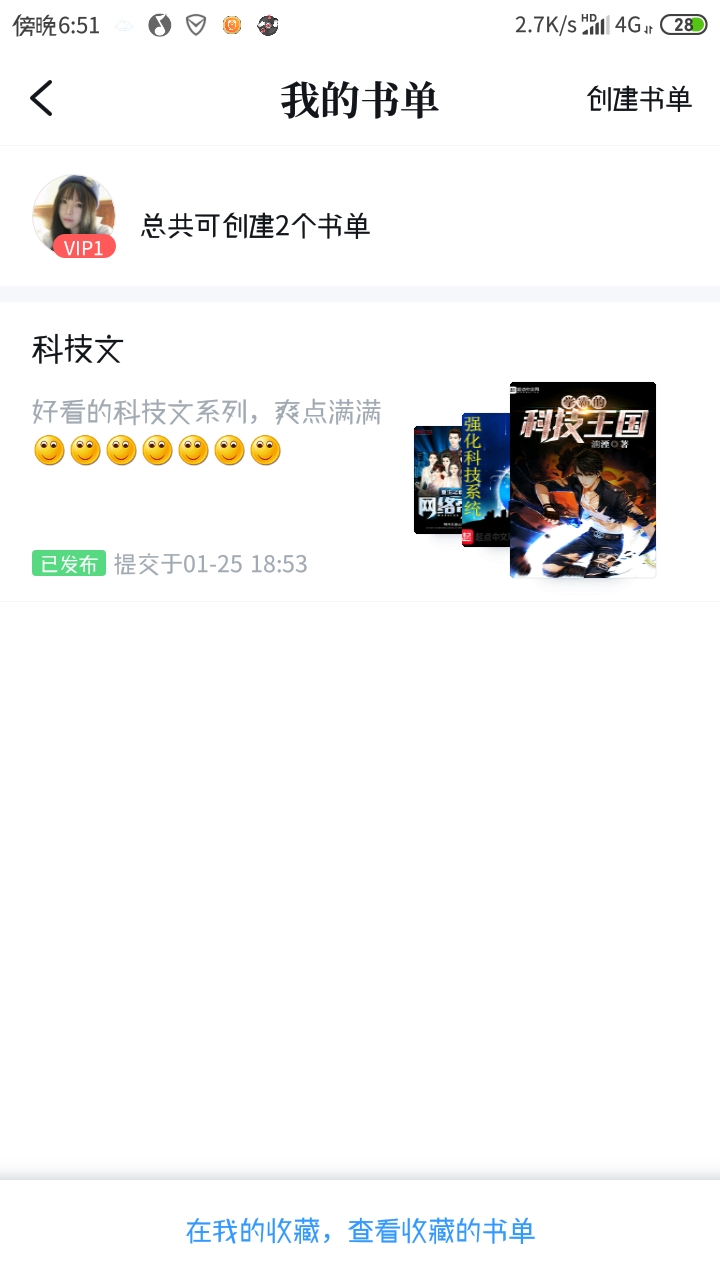Go back using the top-left arrow
This screenshot has height=1280, width=720.
pos(41,99)
